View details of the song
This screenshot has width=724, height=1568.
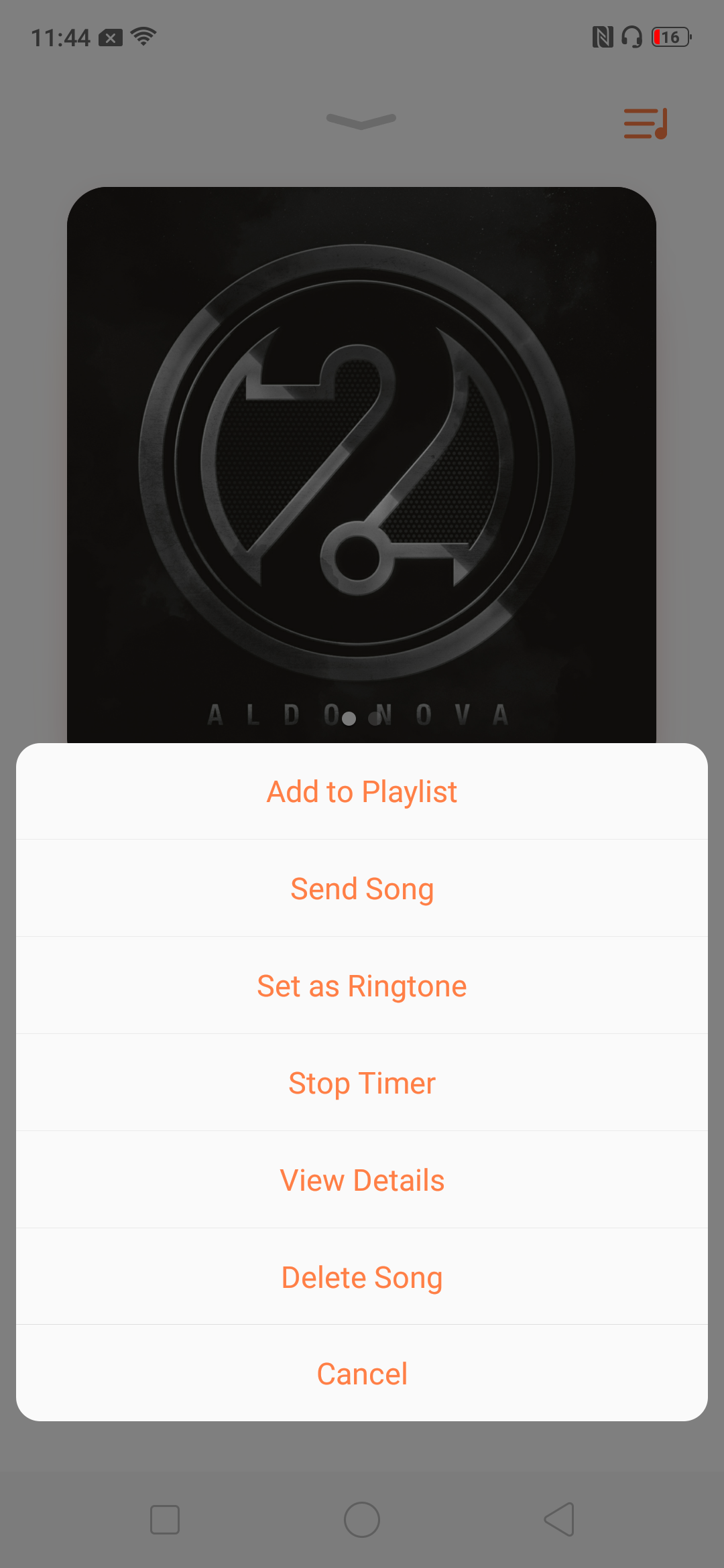[362, 1181]
